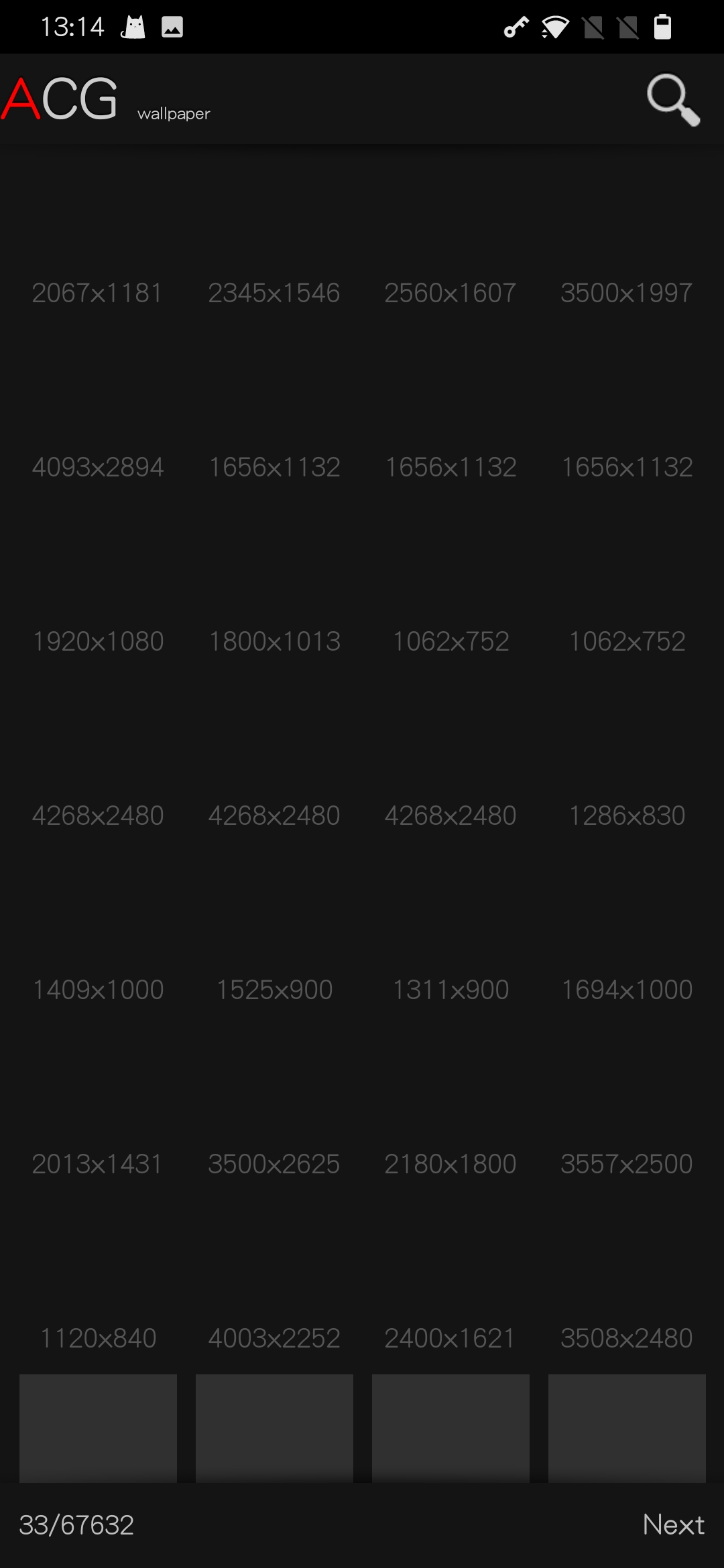
Task: Go to the Next page
Action: pyautogui.click(x=673, y=1524)
